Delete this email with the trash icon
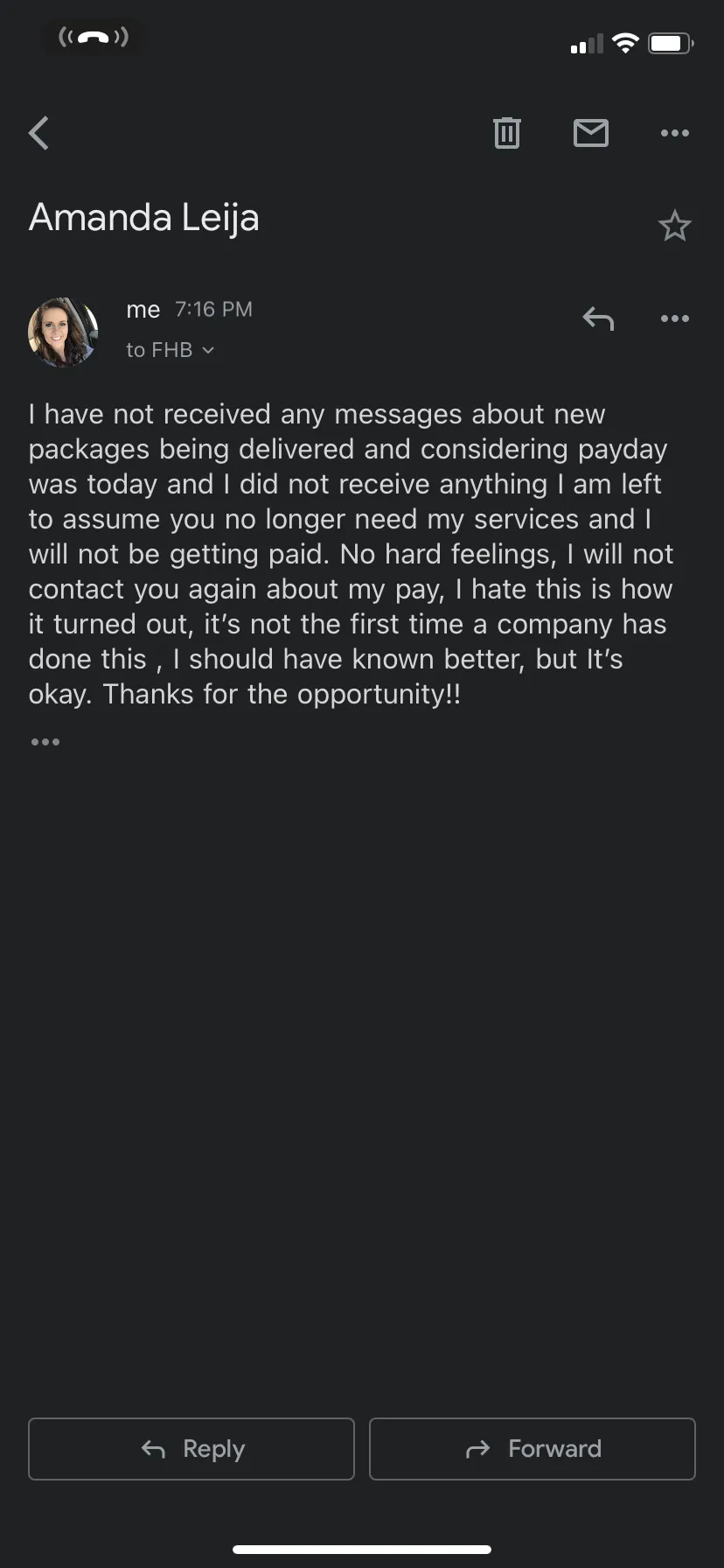 tap(507, 133)
